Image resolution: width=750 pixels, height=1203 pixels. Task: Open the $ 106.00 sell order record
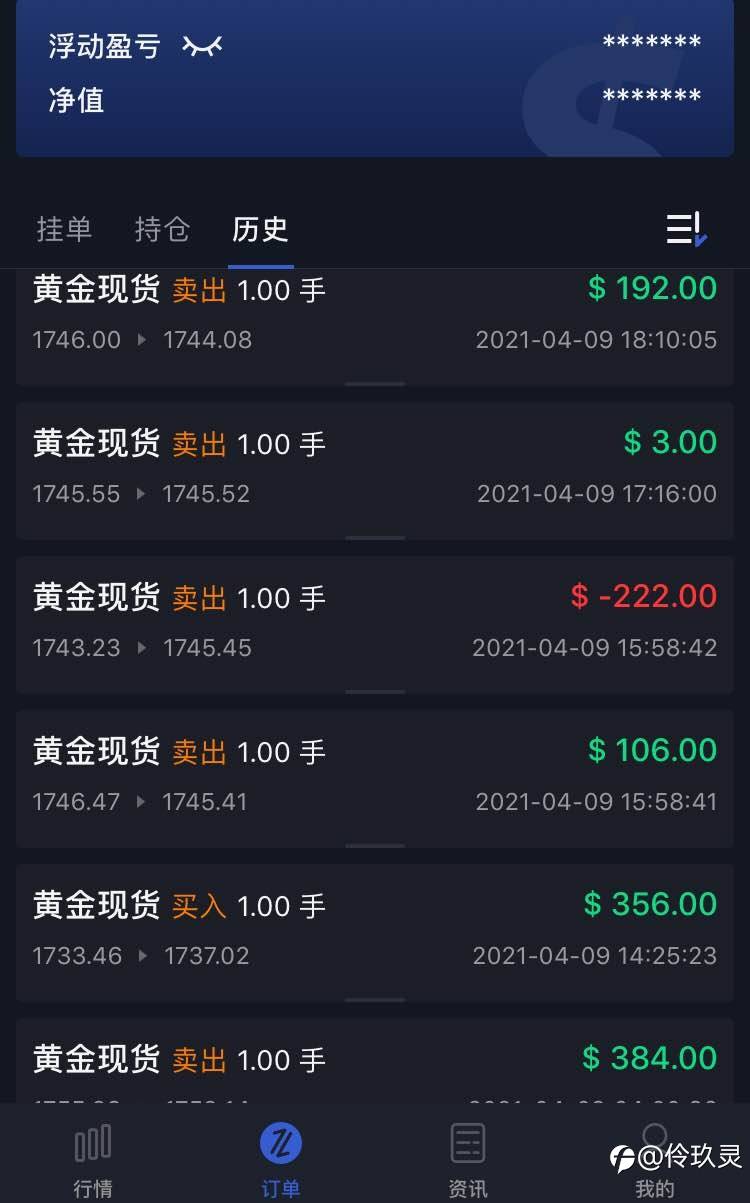pos(375,778)
